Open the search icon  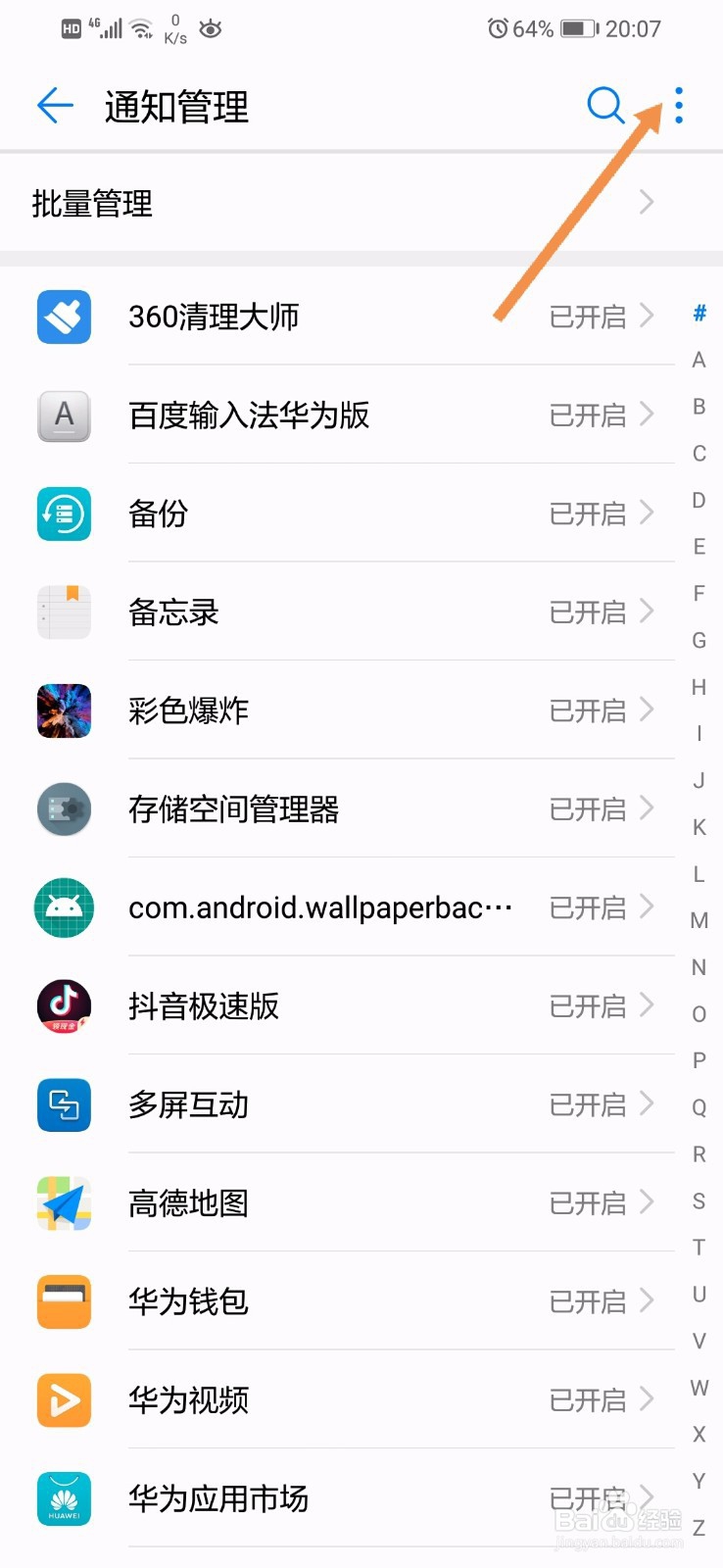(x=605, y=105)
